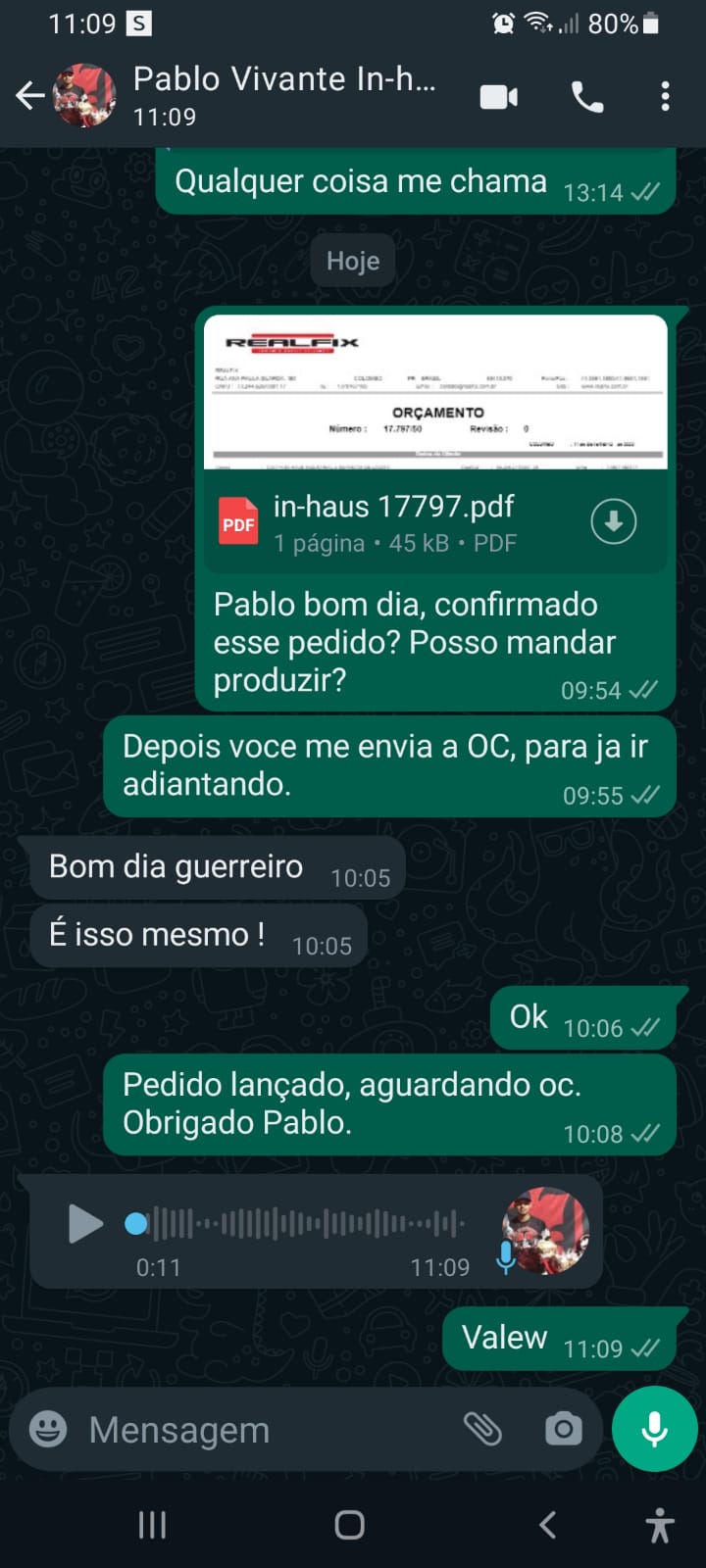Play the 0:11 voice message
706x1568 pixels.
85,1223
